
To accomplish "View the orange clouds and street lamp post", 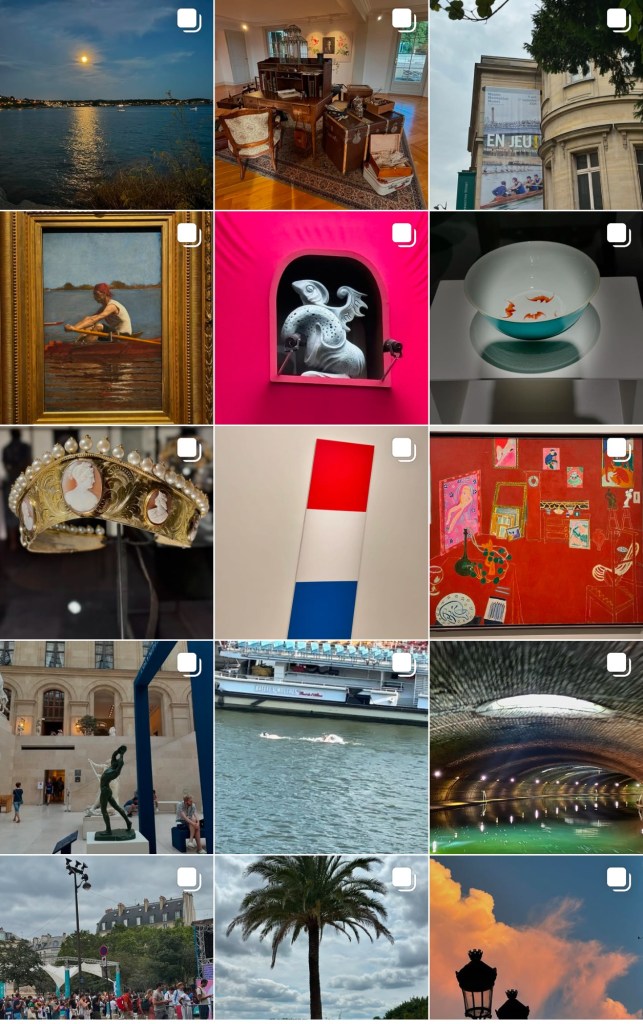I will click(536, 938).
